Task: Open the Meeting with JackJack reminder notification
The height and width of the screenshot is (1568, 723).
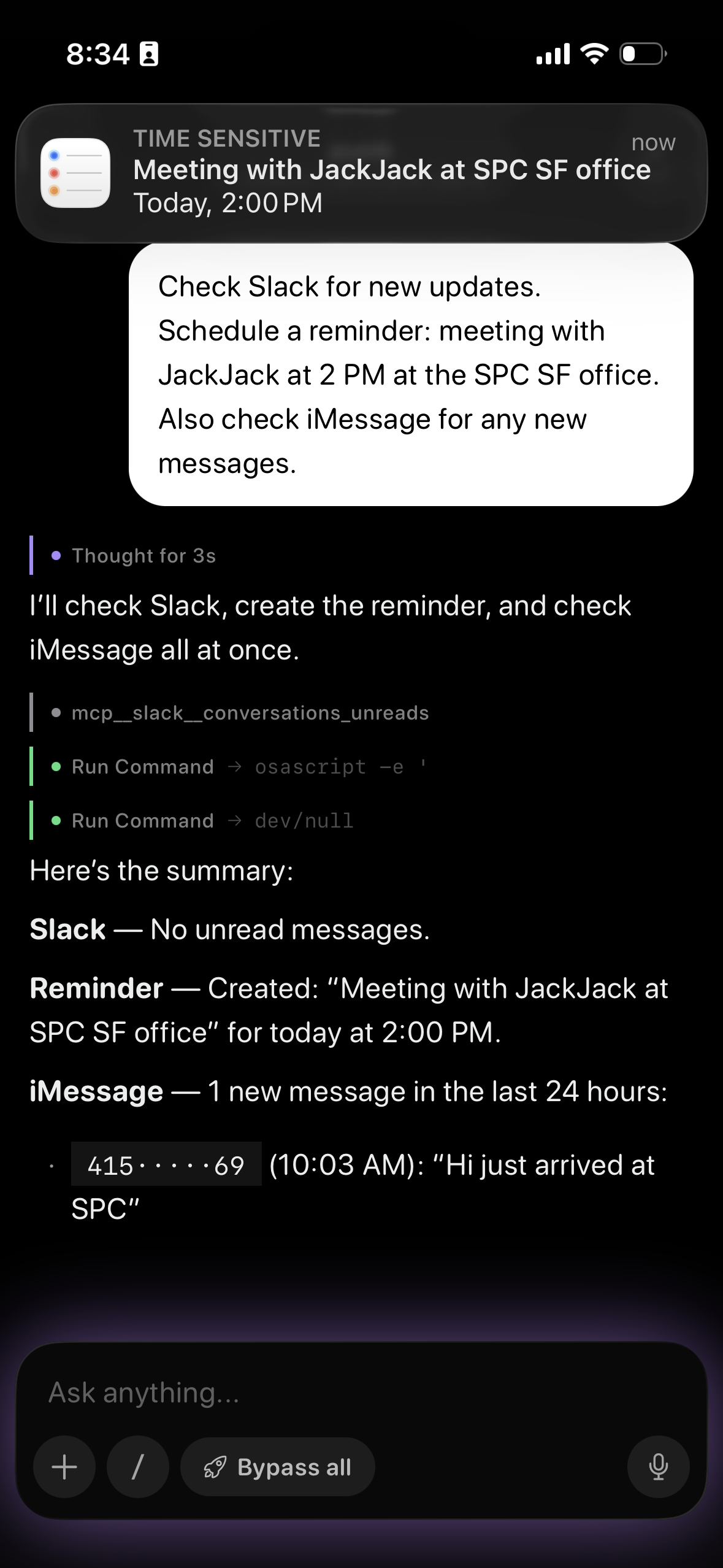Action: coord(361,173)
